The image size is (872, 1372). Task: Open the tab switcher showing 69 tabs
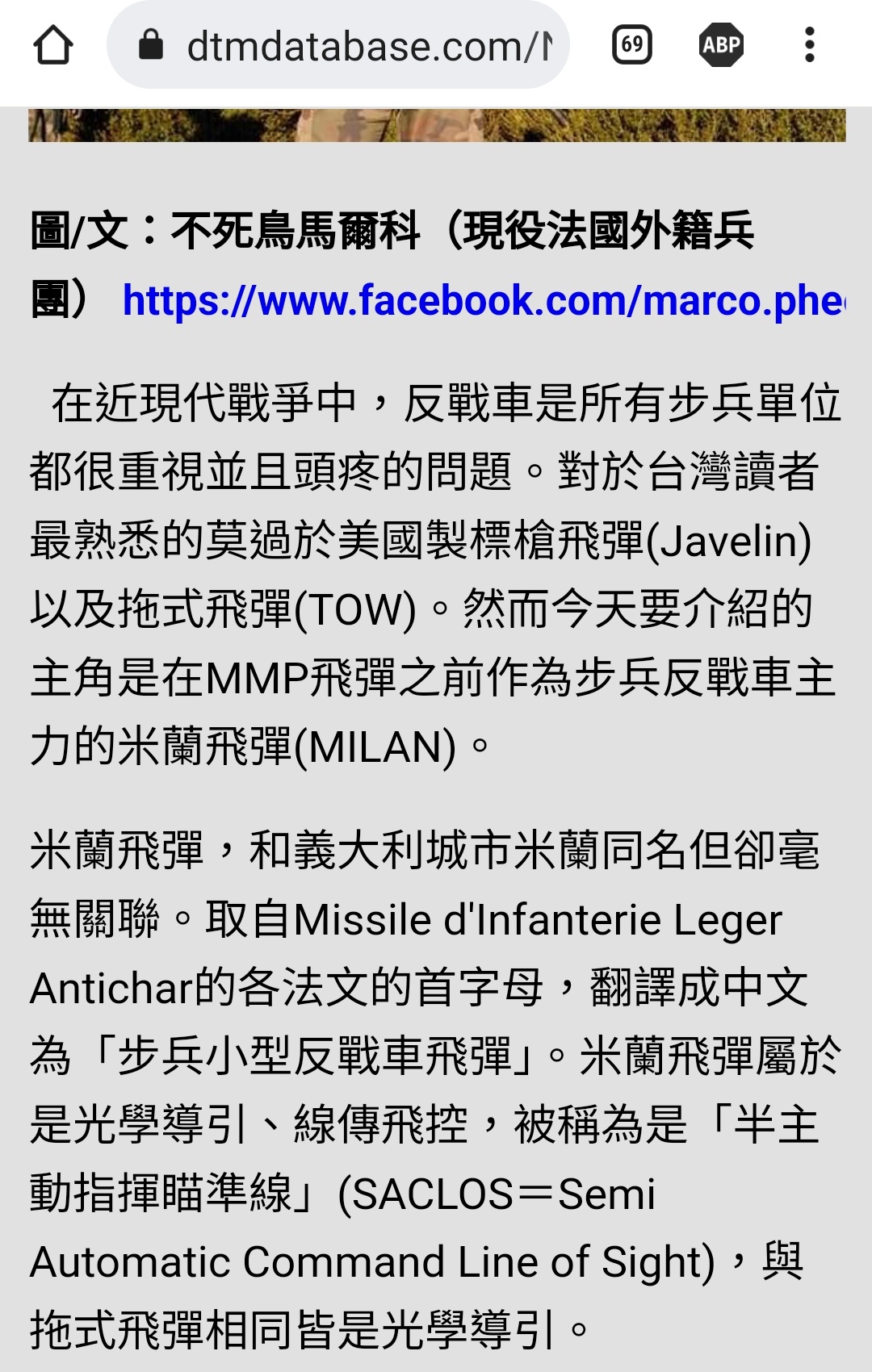[x=632, y=45]
